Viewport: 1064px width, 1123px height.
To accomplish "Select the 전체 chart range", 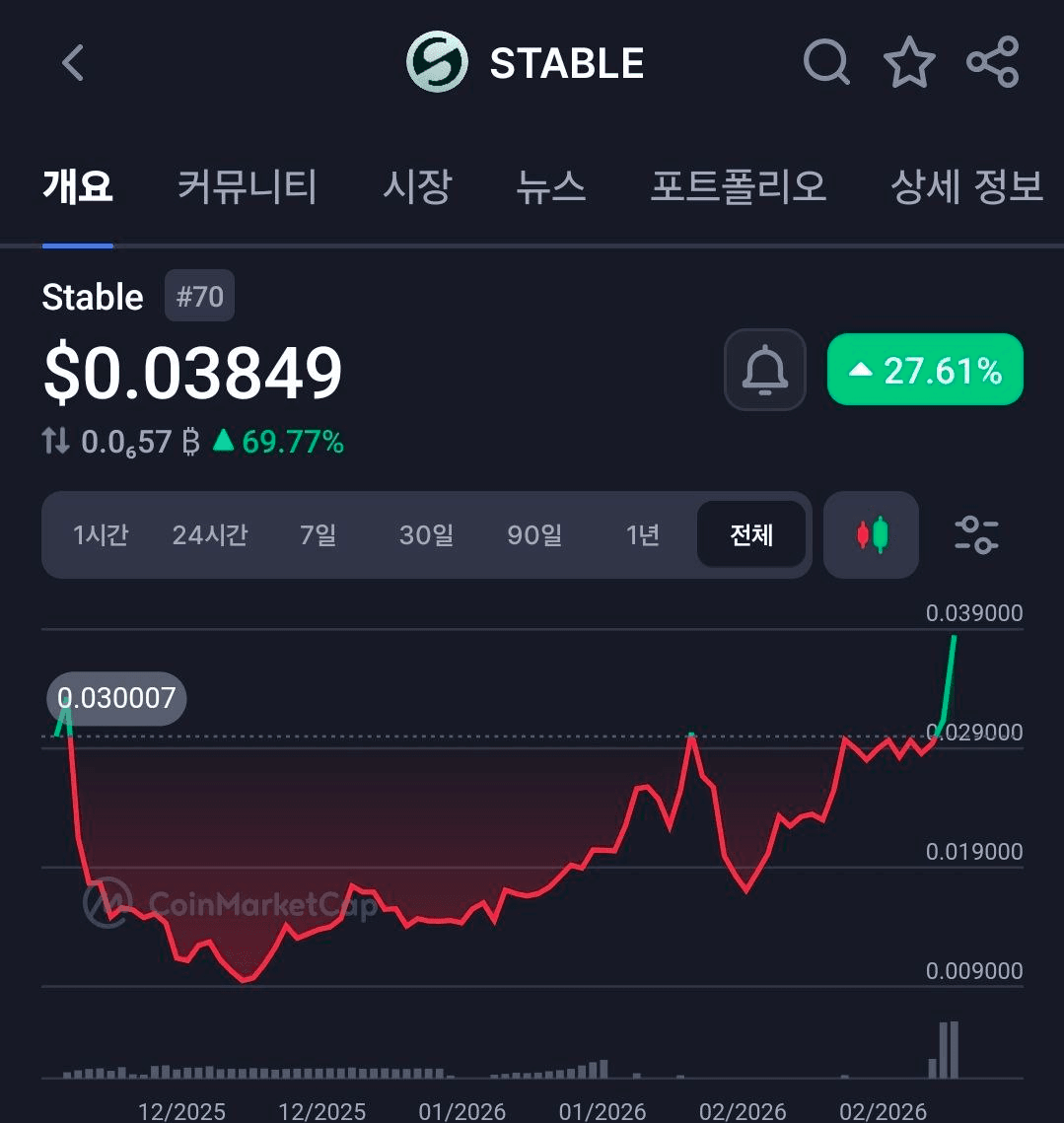I will 751,535.
